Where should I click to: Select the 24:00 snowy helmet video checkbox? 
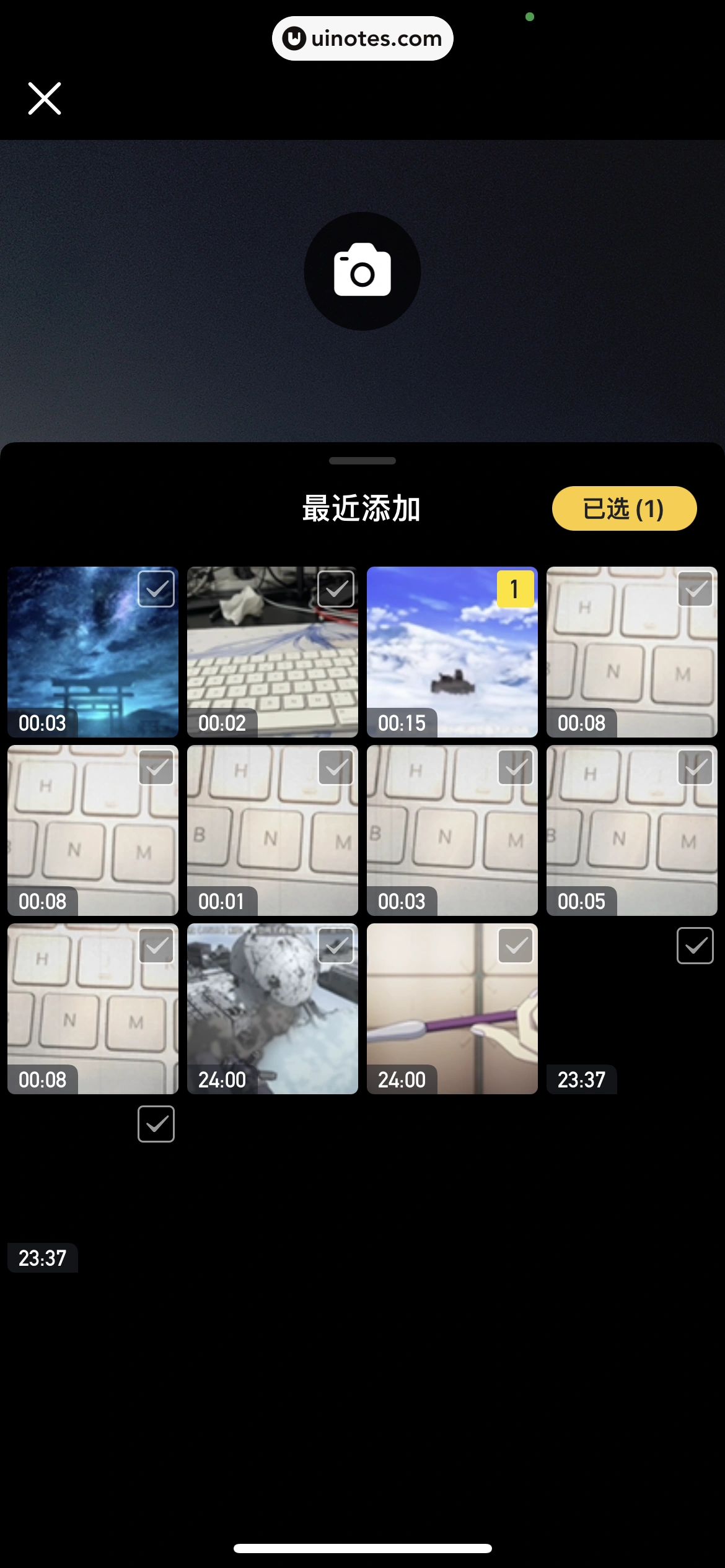[x=336, y=946]
